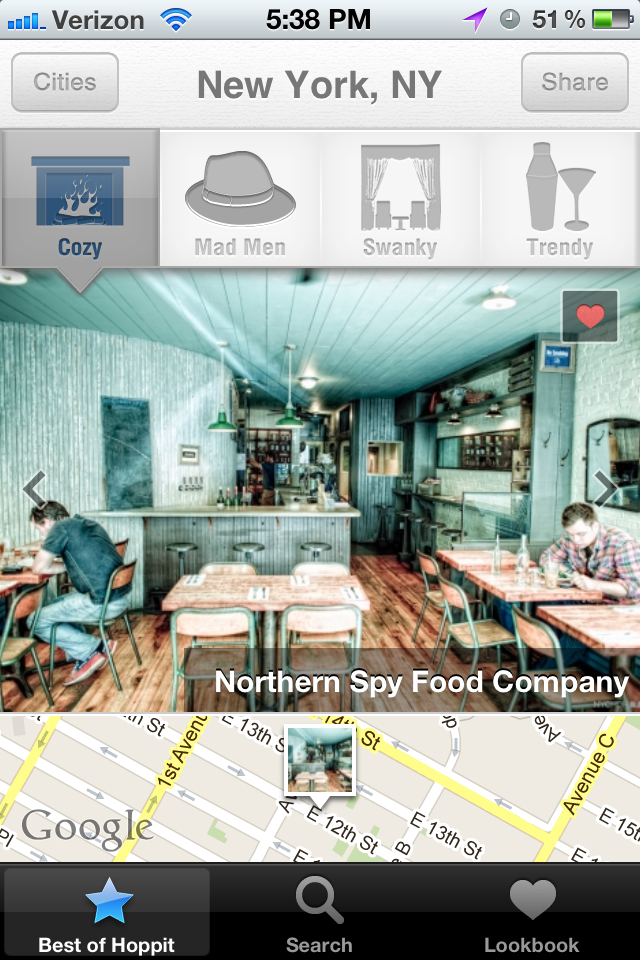Show the next restaurant photo

click(x=605, y=488)
